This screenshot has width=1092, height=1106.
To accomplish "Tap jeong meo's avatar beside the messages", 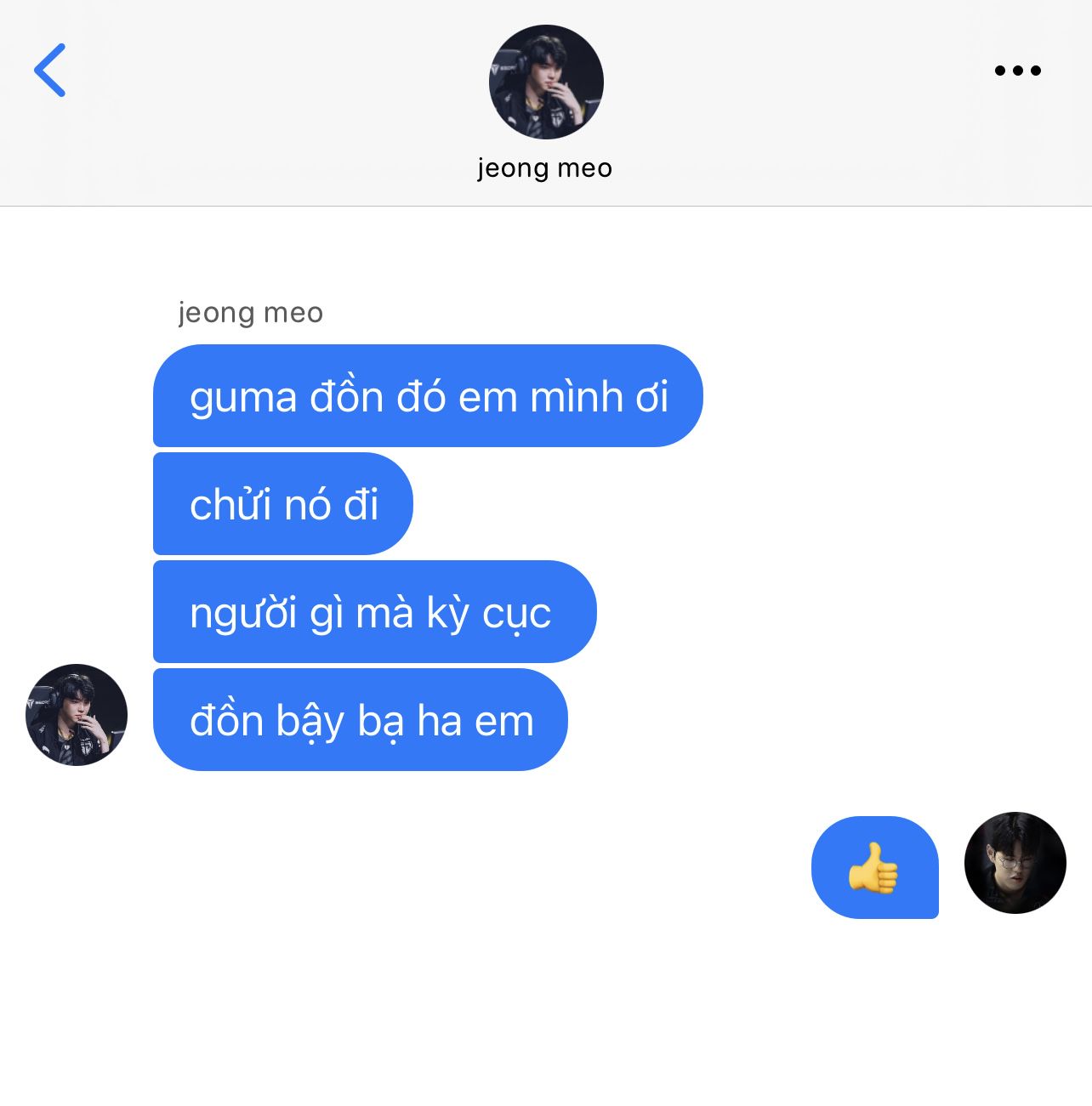I will (x=77, y=715).
